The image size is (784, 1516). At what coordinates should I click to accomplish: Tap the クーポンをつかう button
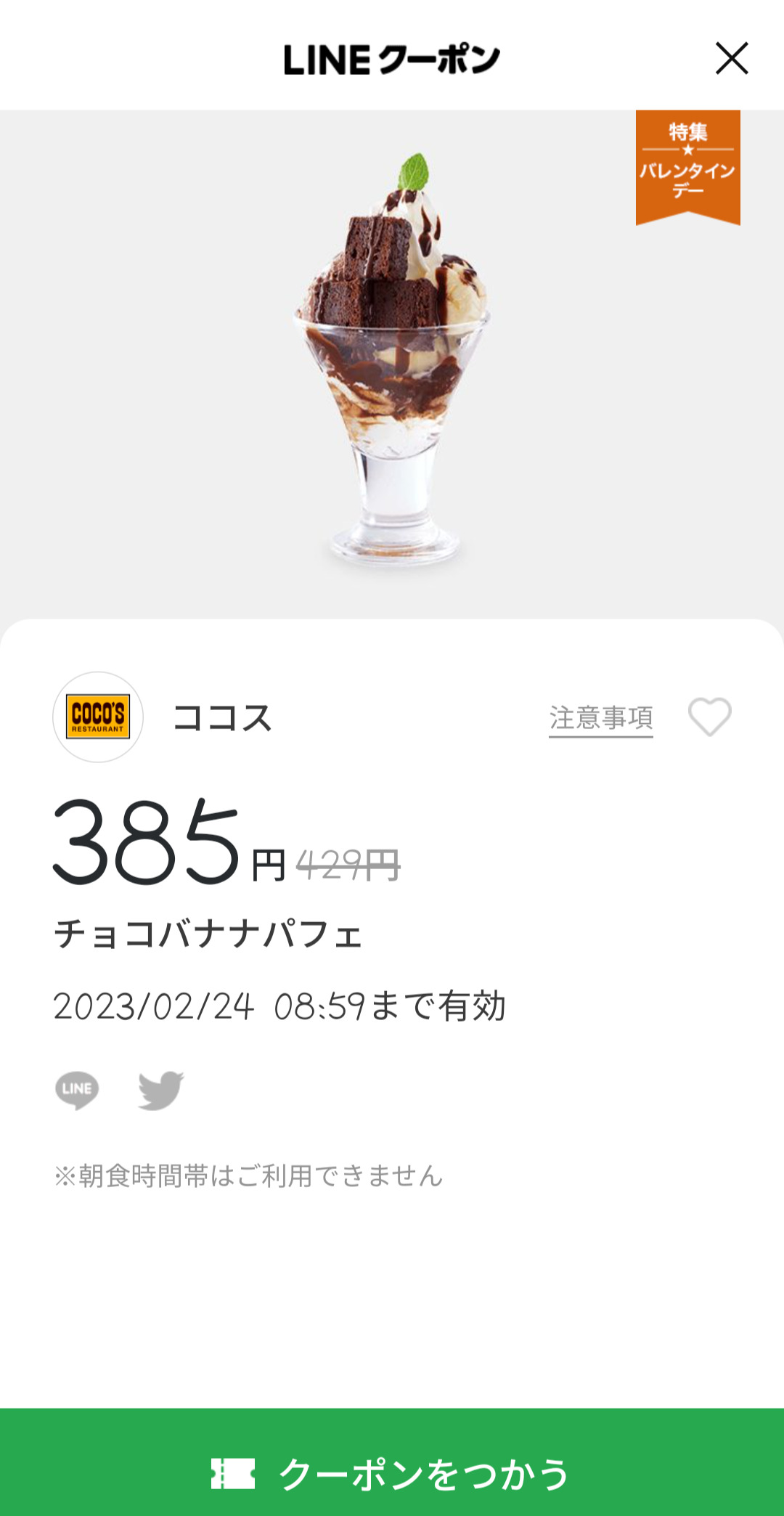pyautogui.click(x=392, y=1472)
